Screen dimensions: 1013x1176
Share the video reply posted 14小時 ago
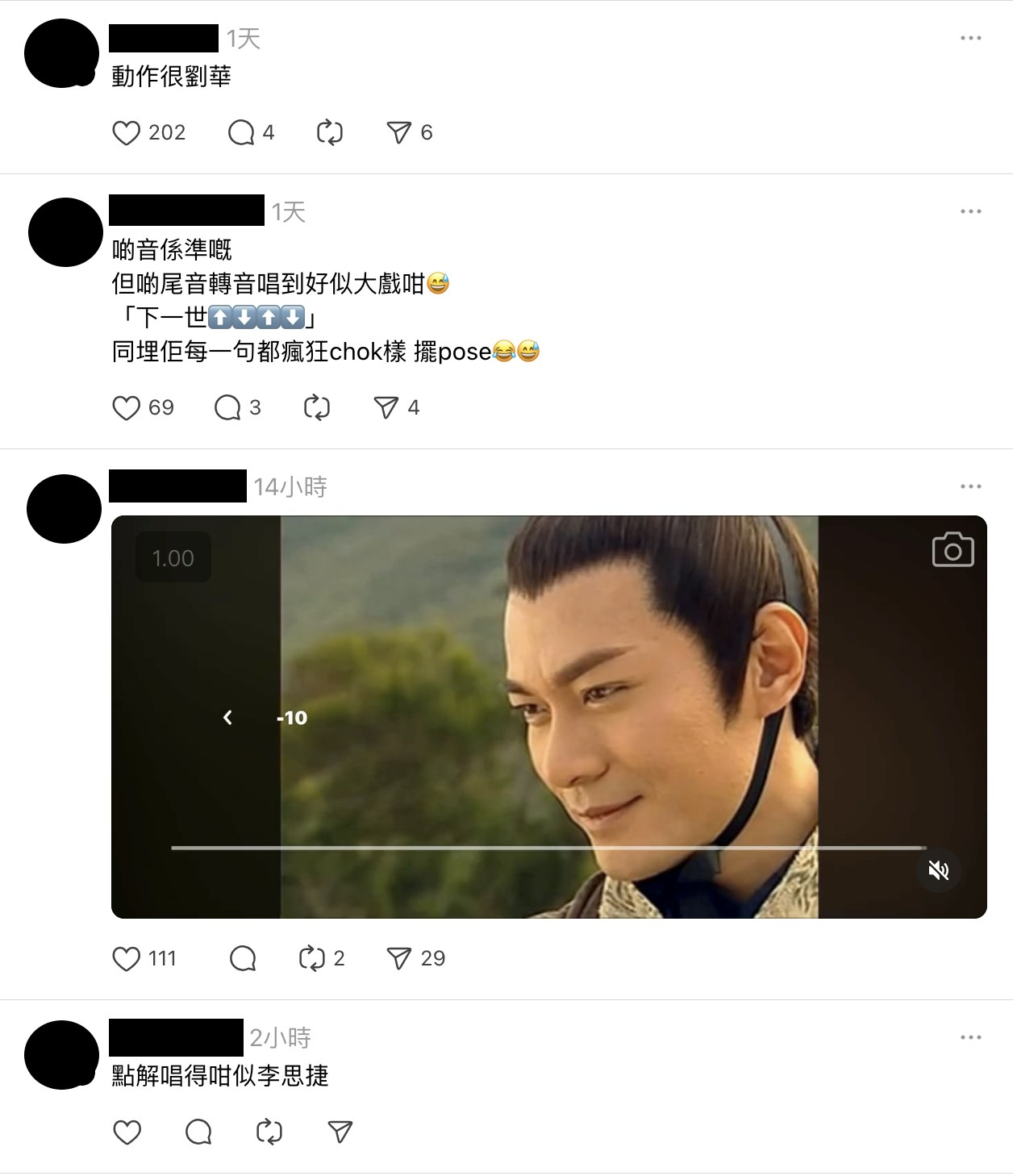point(399,958)
